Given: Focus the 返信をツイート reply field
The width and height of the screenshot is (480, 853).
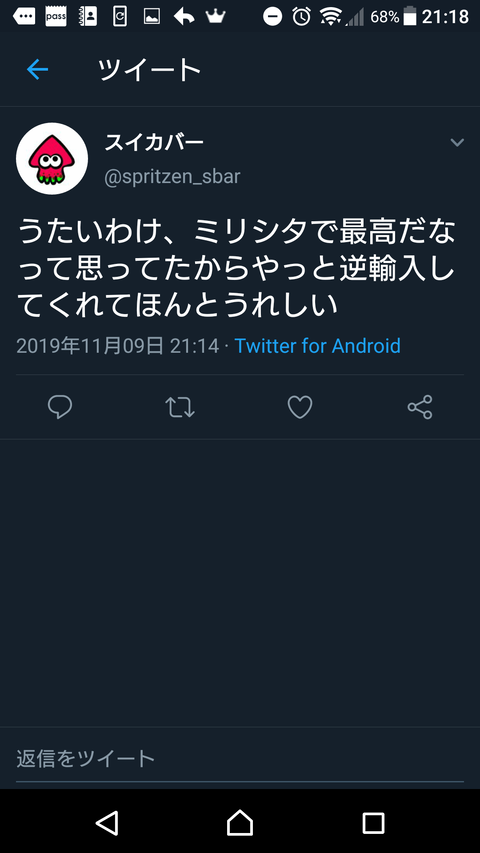Looking at the screenshot, I should tap(240, 758).
